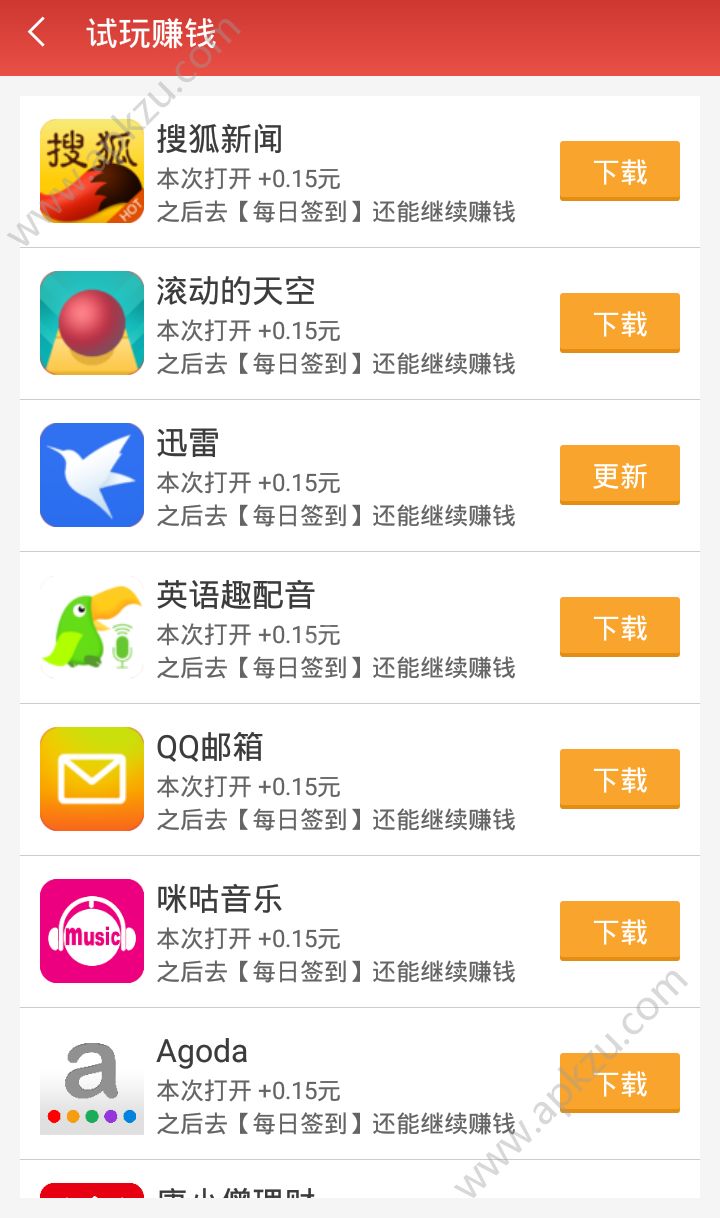Tap the QQ邮箱 envelope icon

pos(91,779)
